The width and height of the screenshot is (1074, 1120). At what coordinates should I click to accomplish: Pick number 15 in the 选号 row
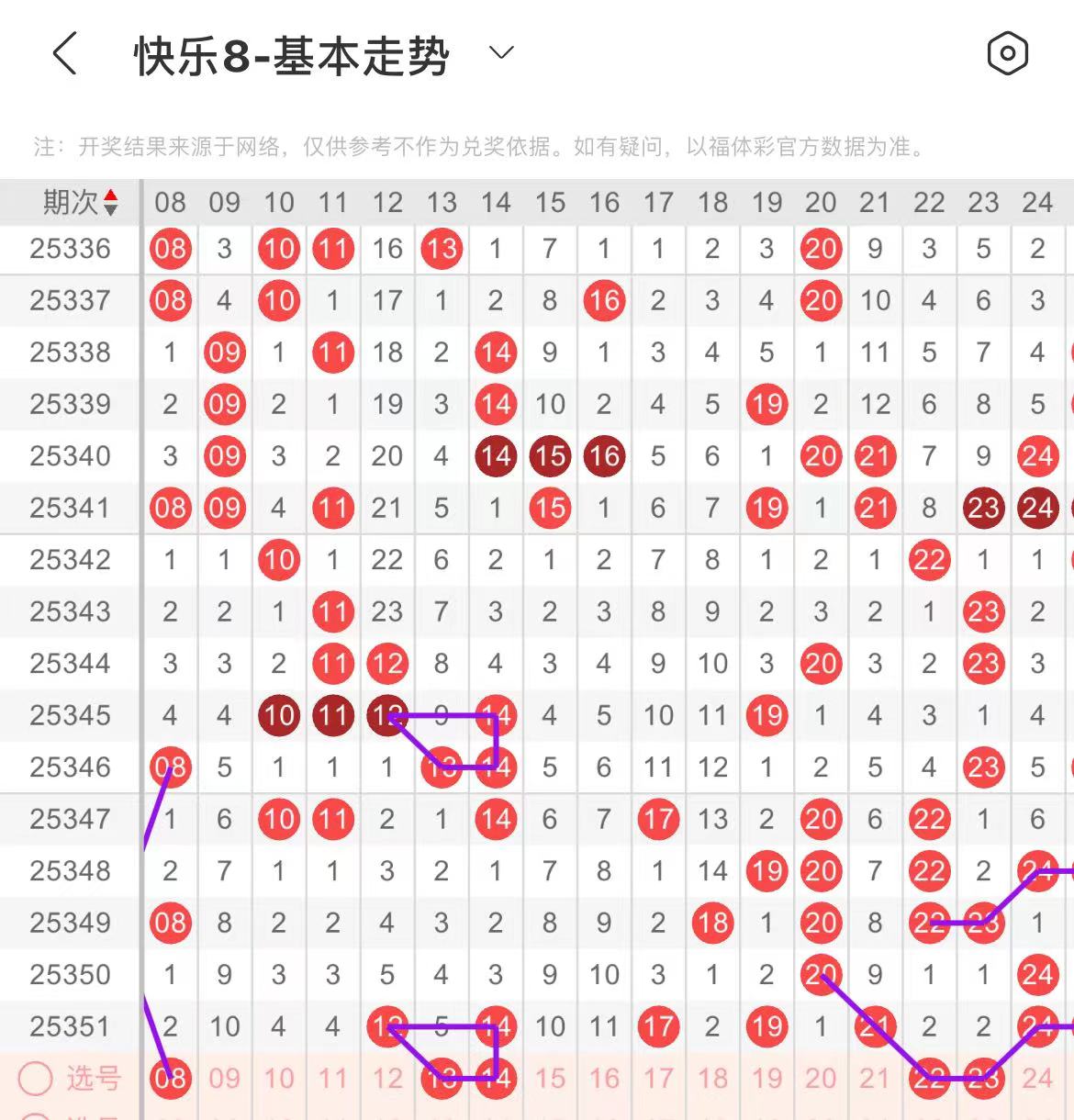point(550,1078)
